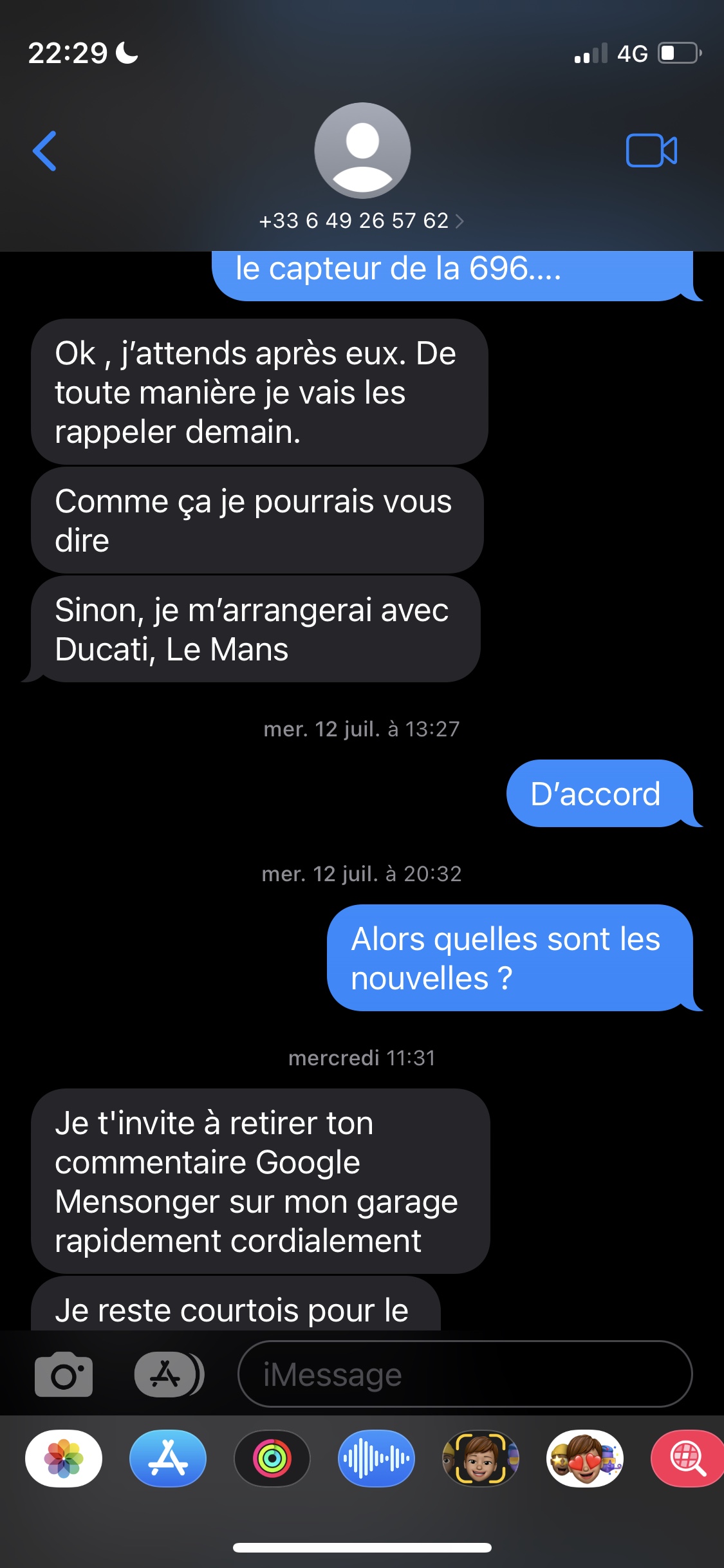Go back to the conversations list

[44, 151]
